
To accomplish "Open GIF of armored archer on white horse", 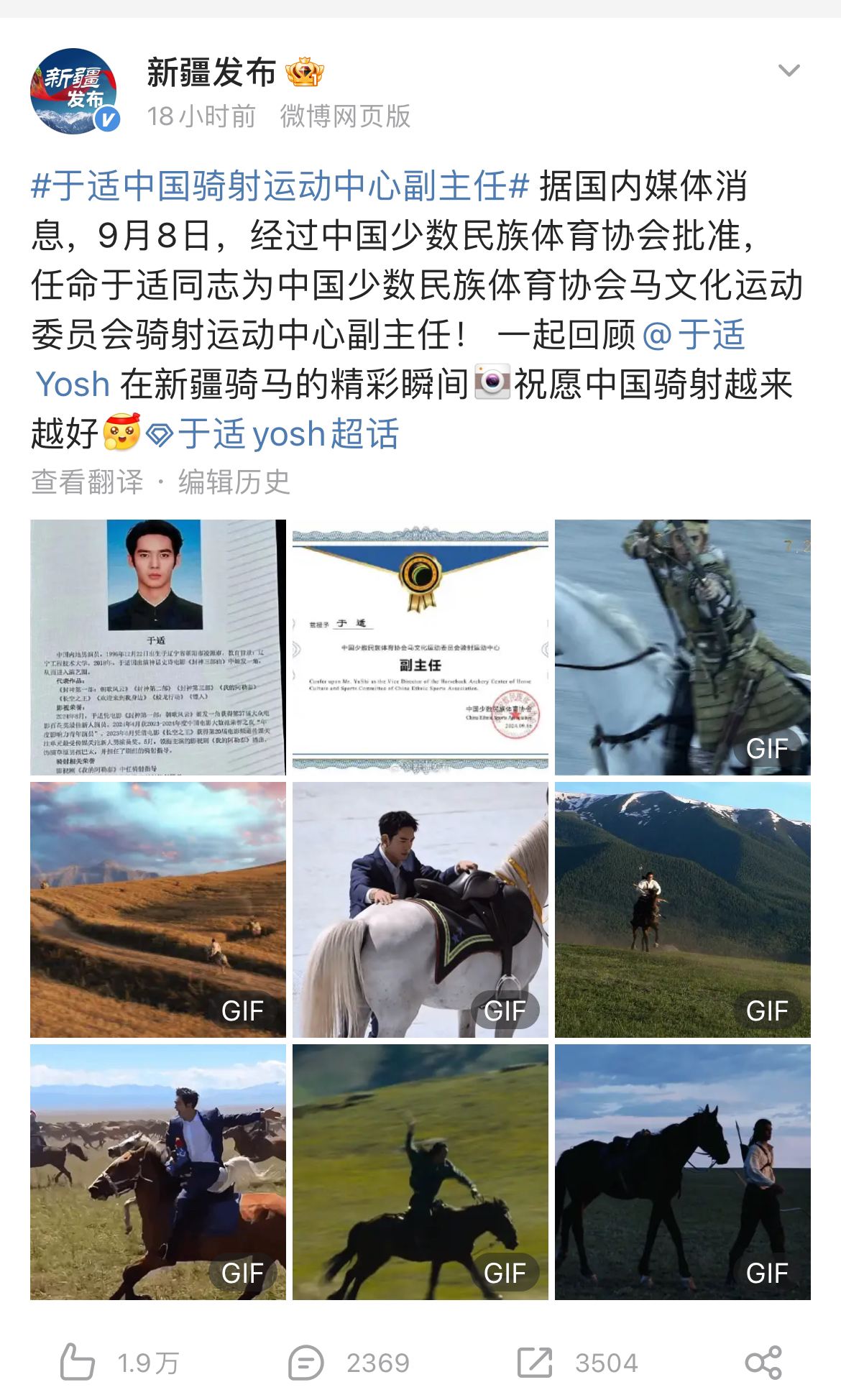I will (682, 647).
